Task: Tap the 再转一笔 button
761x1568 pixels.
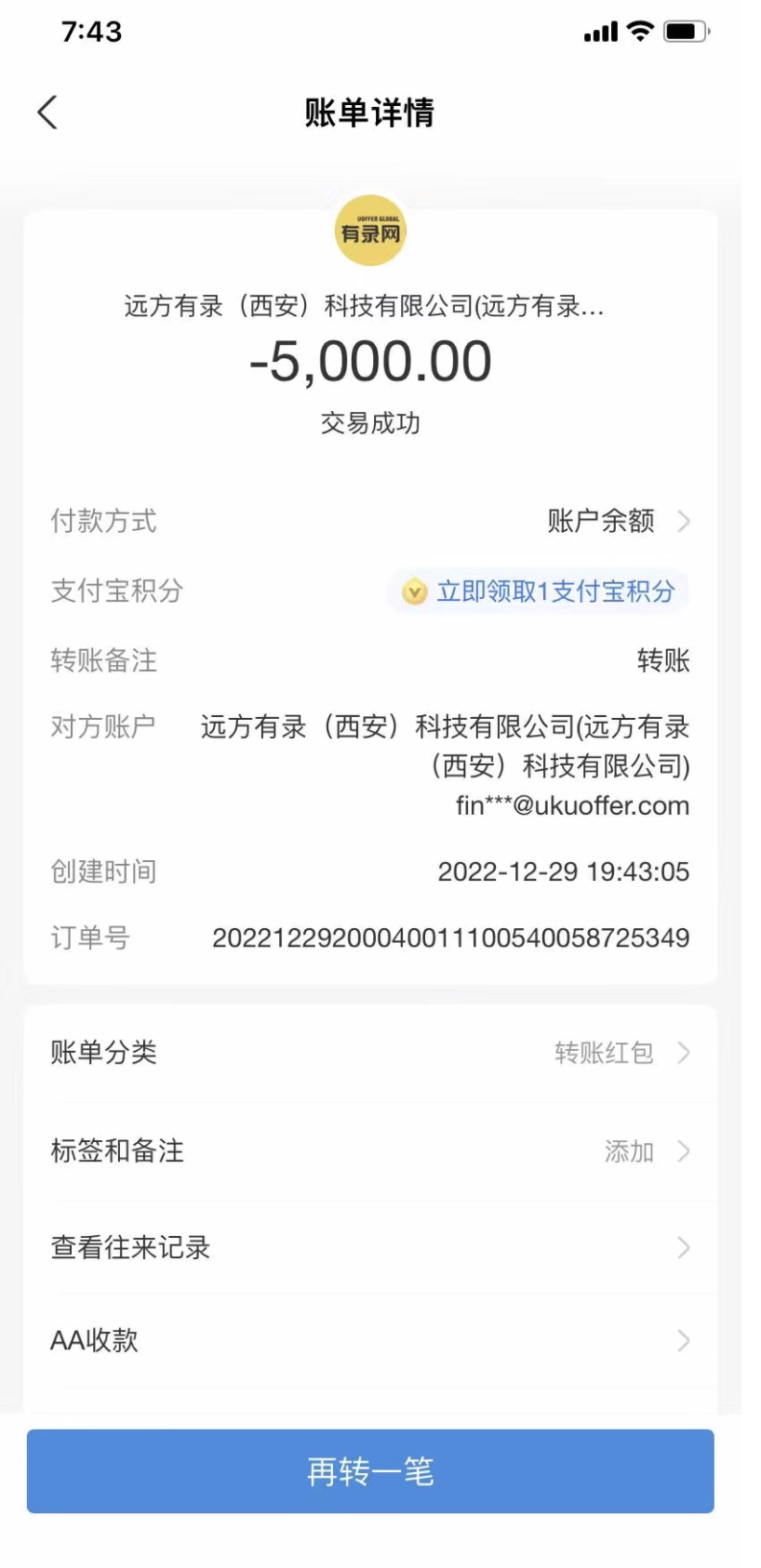Action: (370, 1471)
